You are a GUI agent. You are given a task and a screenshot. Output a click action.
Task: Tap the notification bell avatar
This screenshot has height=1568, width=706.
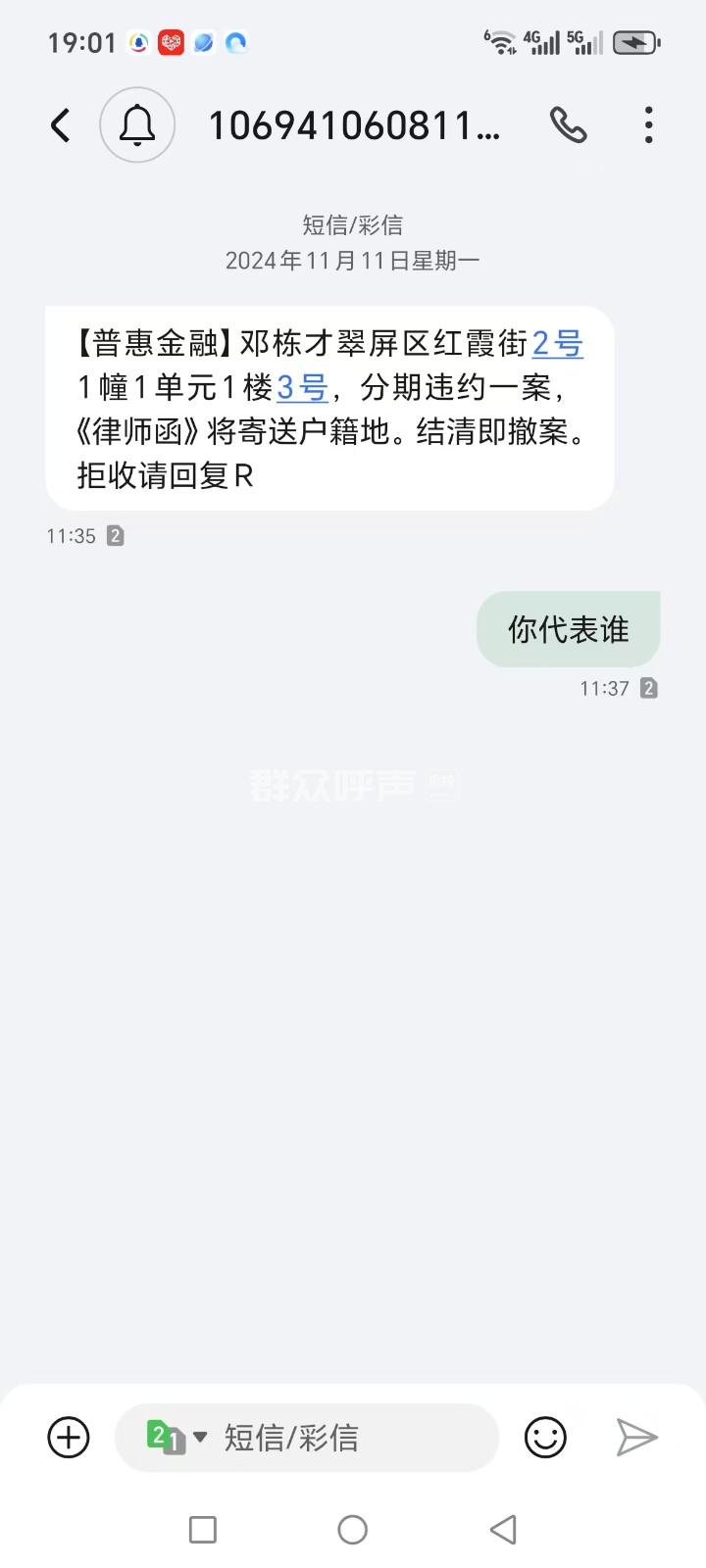coord(137,125)
